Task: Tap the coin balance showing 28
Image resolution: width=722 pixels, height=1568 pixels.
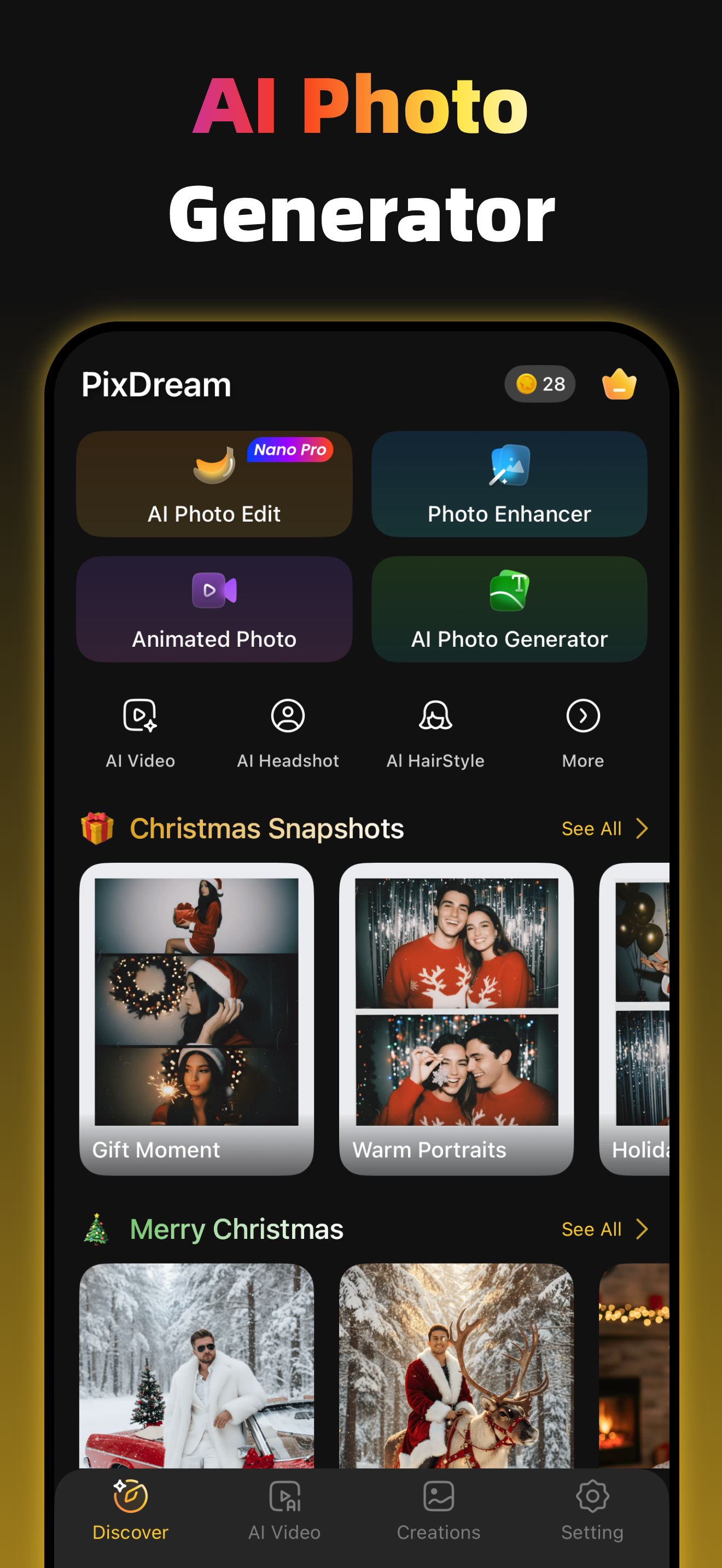Action: (x=539, y=383)
